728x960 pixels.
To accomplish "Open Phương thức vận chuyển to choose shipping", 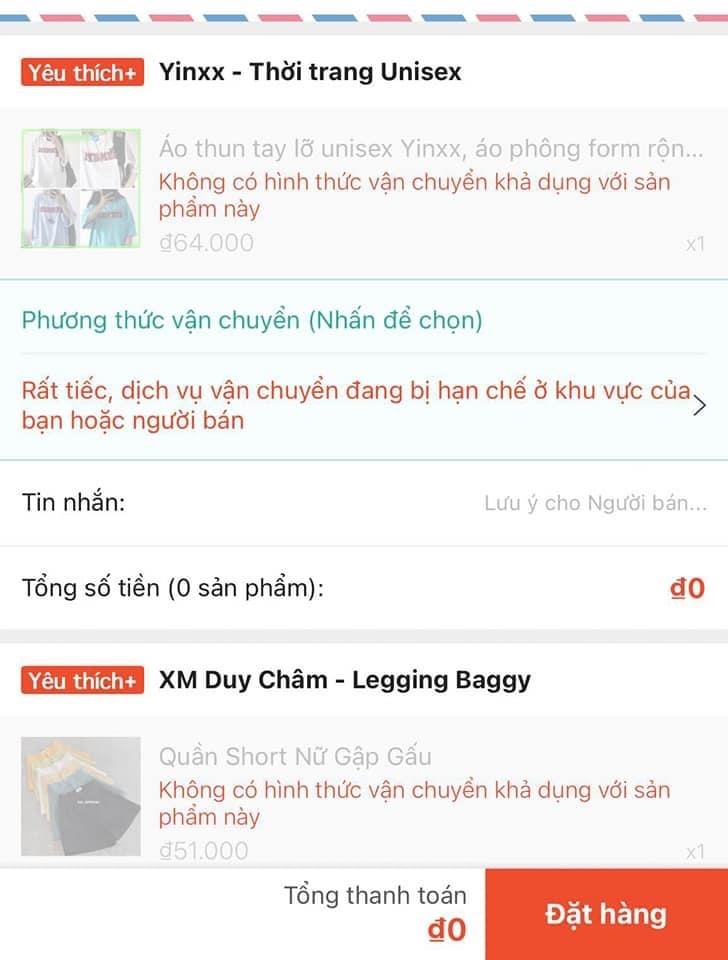I will point(253,317).
